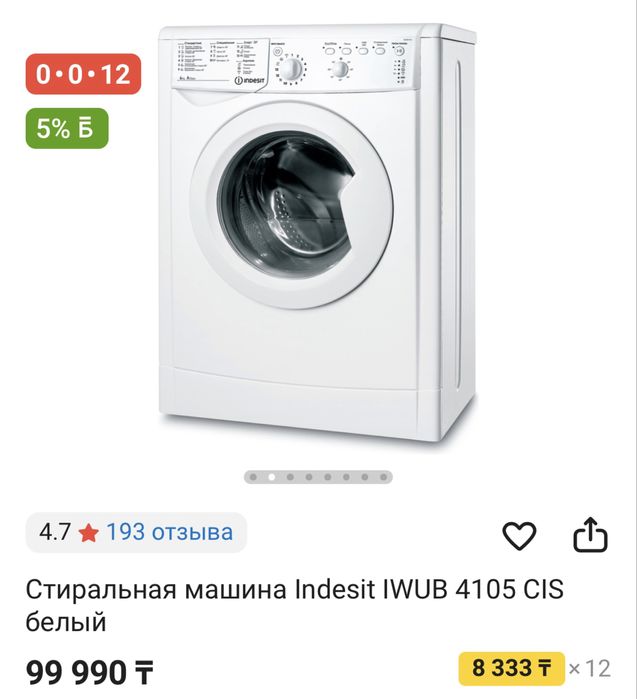Tap the 0-0-12 installment badge
Image resolution: width=637 pixels, height=699 pixels.
pyautogui.click(x=83, y=74)
